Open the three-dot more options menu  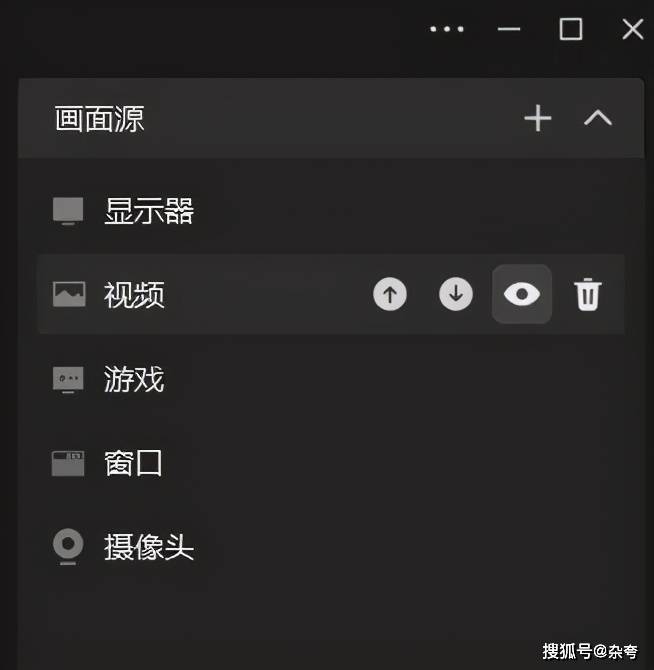coord(446,29)
